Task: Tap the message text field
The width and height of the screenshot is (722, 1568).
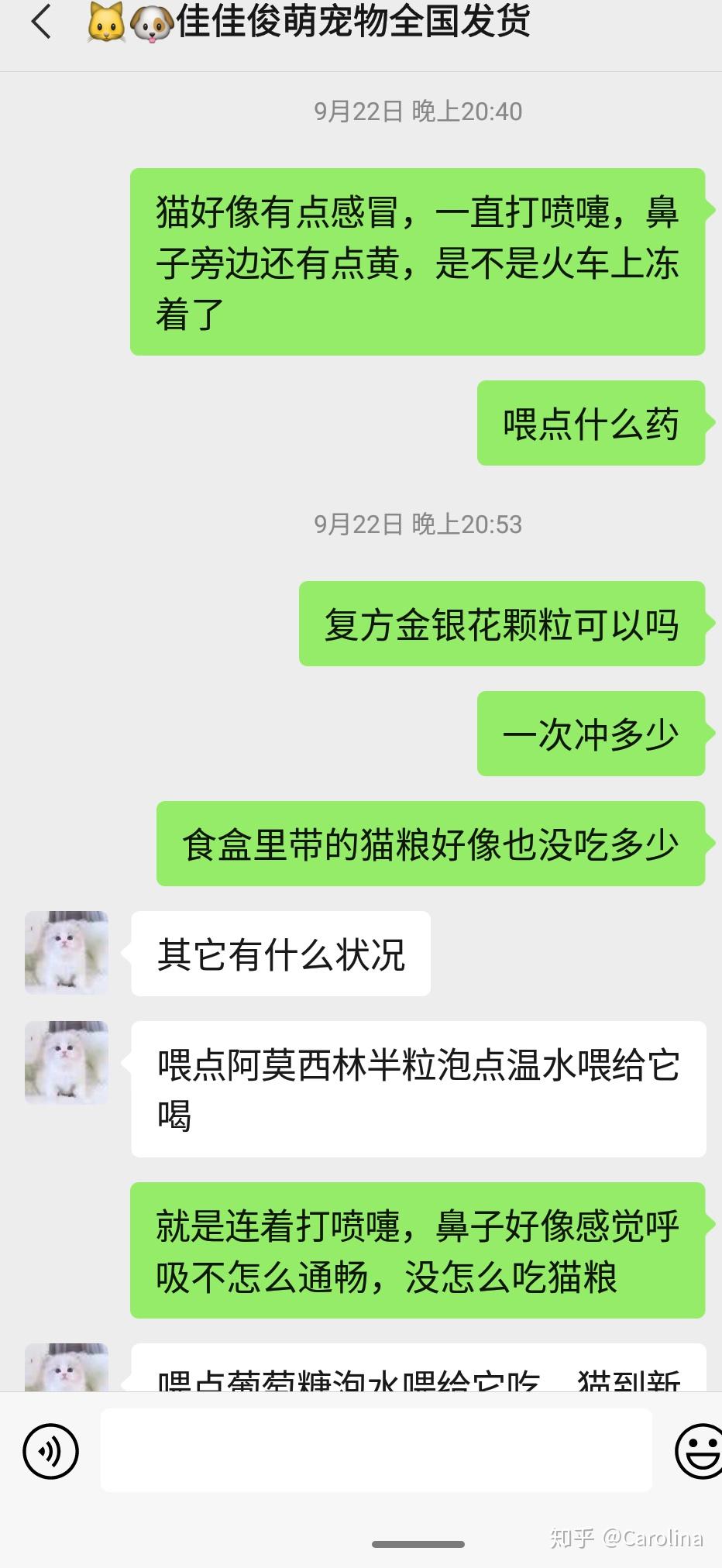Action: click(376, 1450)
